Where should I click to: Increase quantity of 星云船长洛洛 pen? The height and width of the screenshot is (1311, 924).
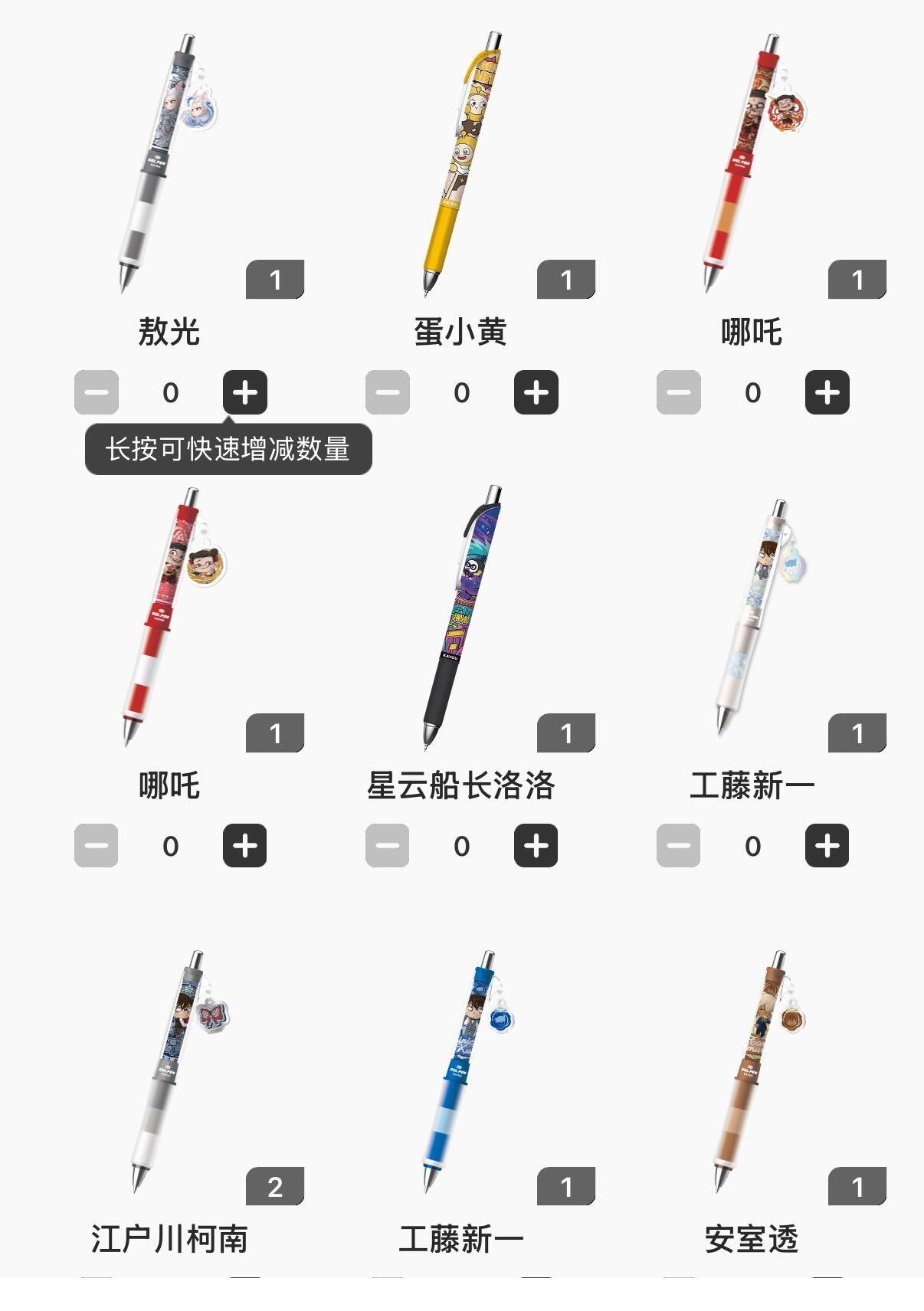click(534, 845)
